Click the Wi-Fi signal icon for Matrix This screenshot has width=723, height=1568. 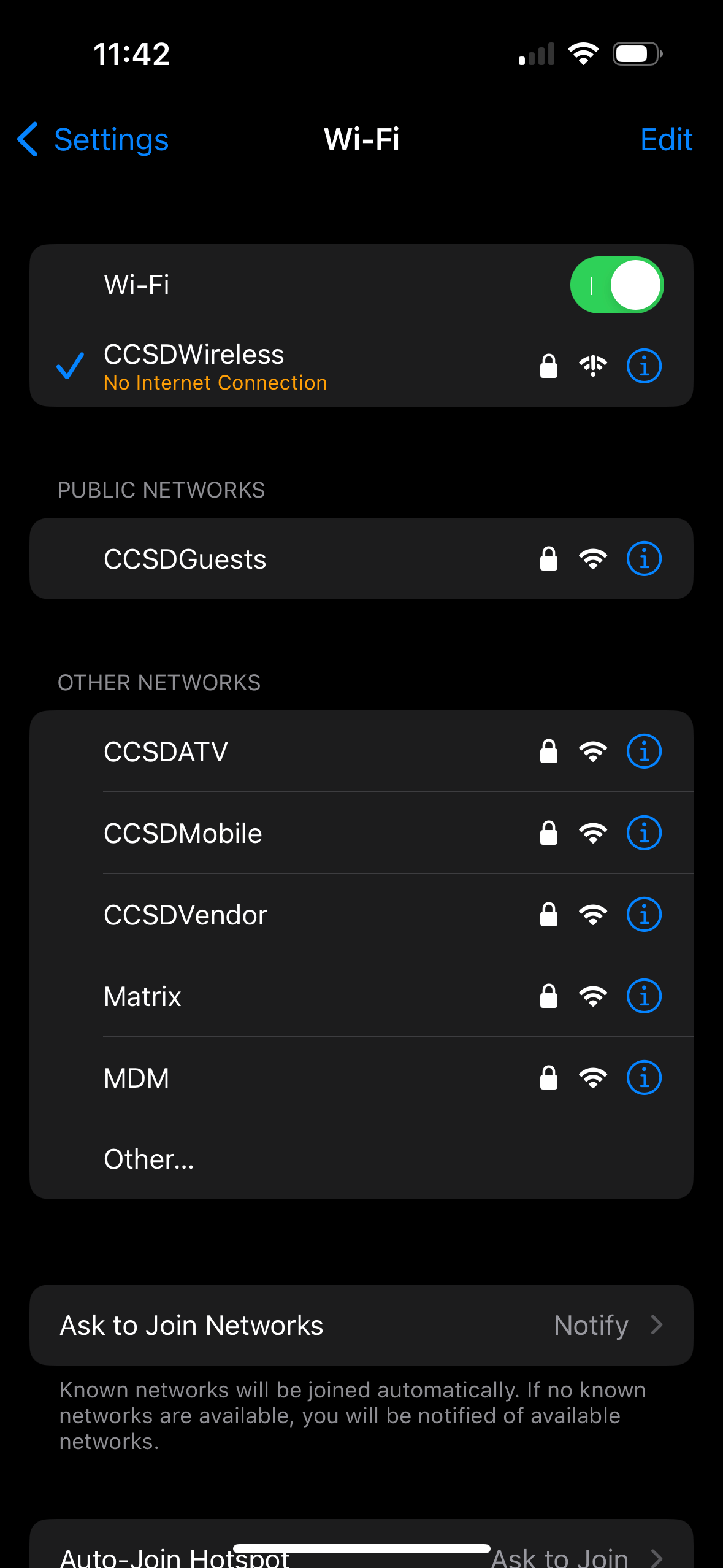592,996
